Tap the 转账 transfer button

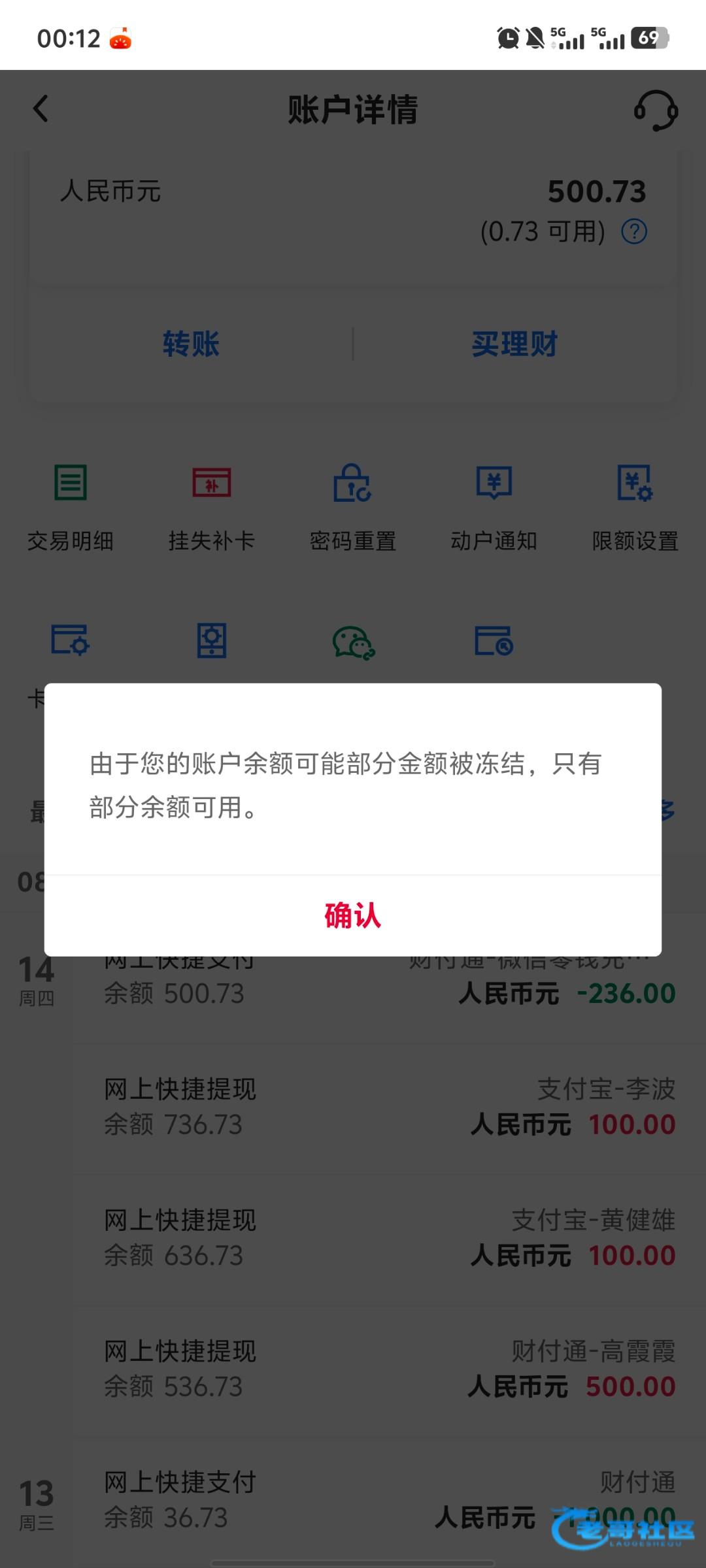click(x=191, y=344)
